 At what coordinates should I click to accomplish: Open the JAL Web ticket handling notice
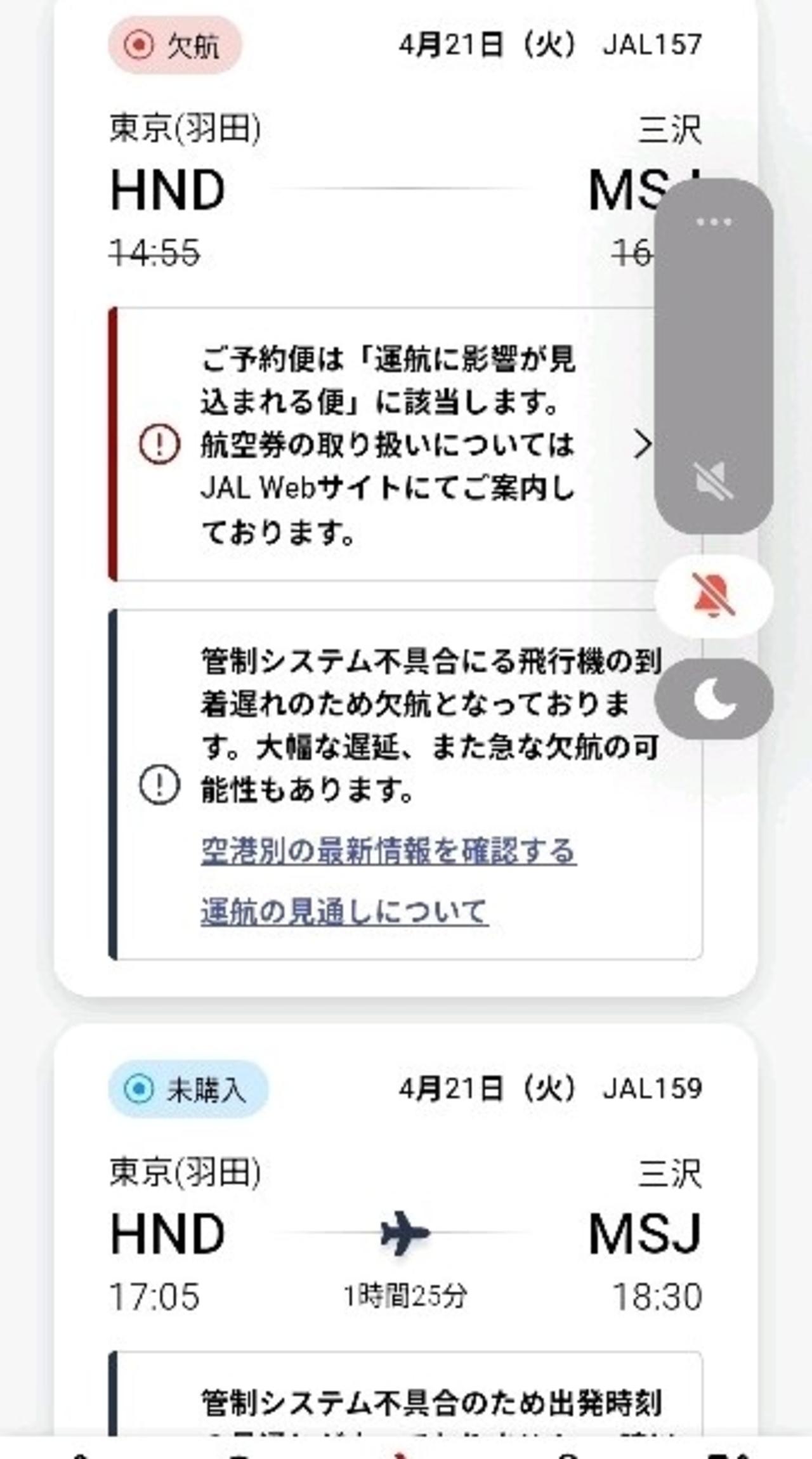(387, 444)
